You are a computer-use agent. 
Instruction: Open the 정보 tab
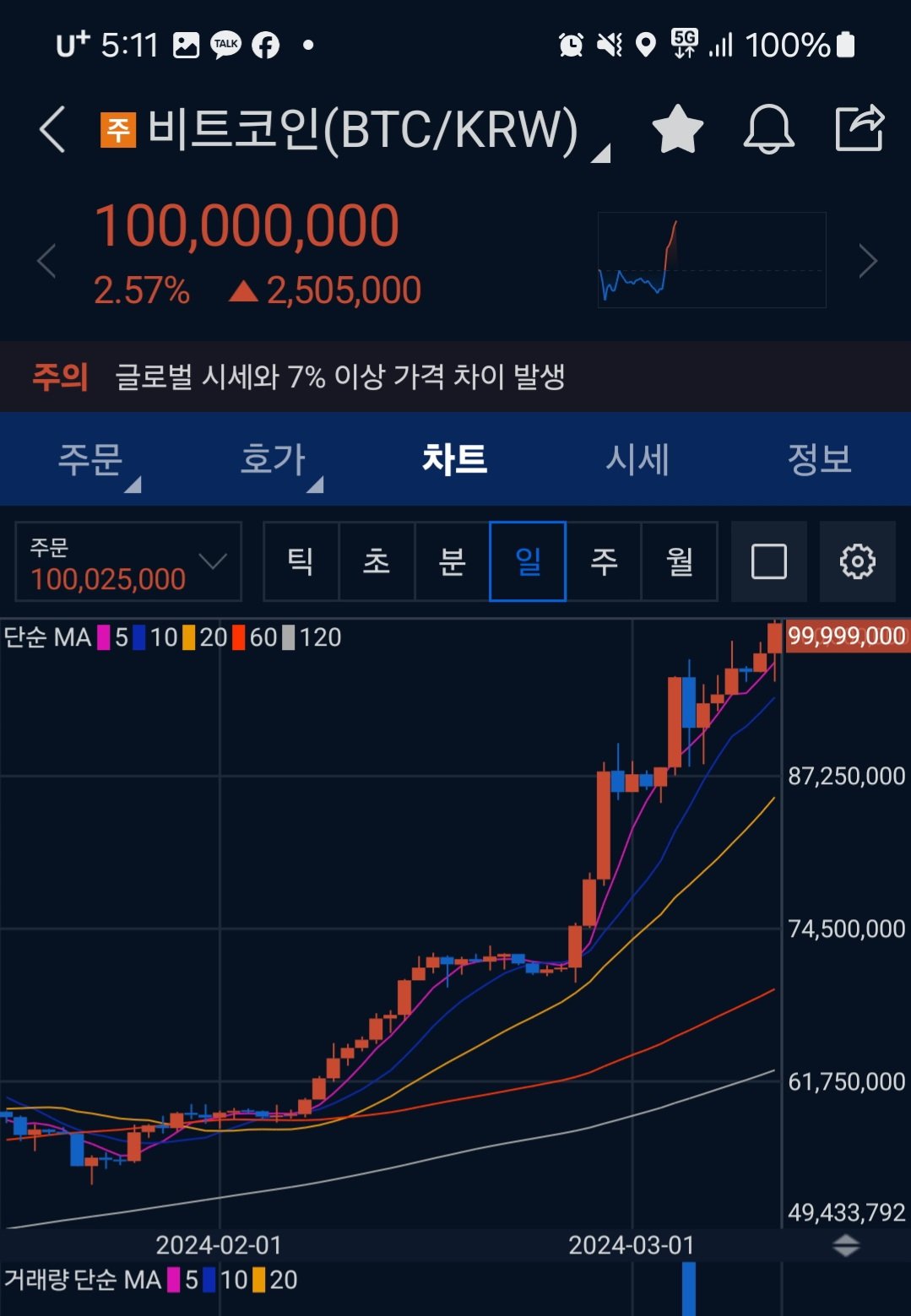point(818,459)
